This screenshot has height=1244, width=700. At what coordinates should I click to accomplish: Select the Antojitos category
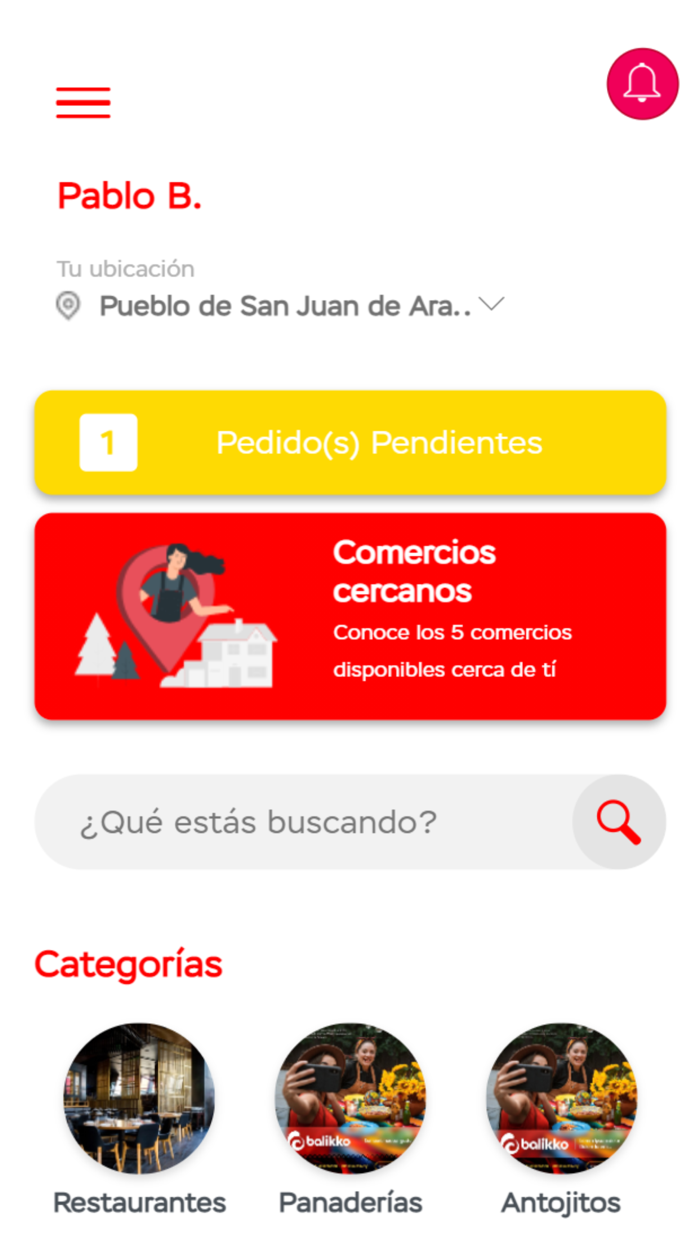click(x=561, y=1098)
